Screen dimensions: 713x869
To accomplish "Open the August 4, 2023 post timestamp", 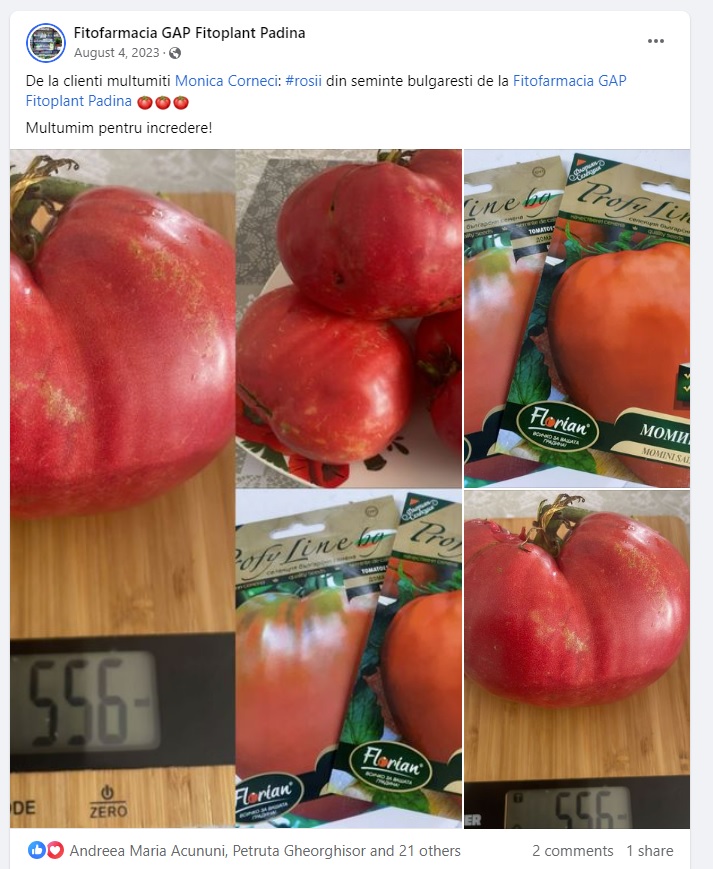I will [x=117, y=53].
